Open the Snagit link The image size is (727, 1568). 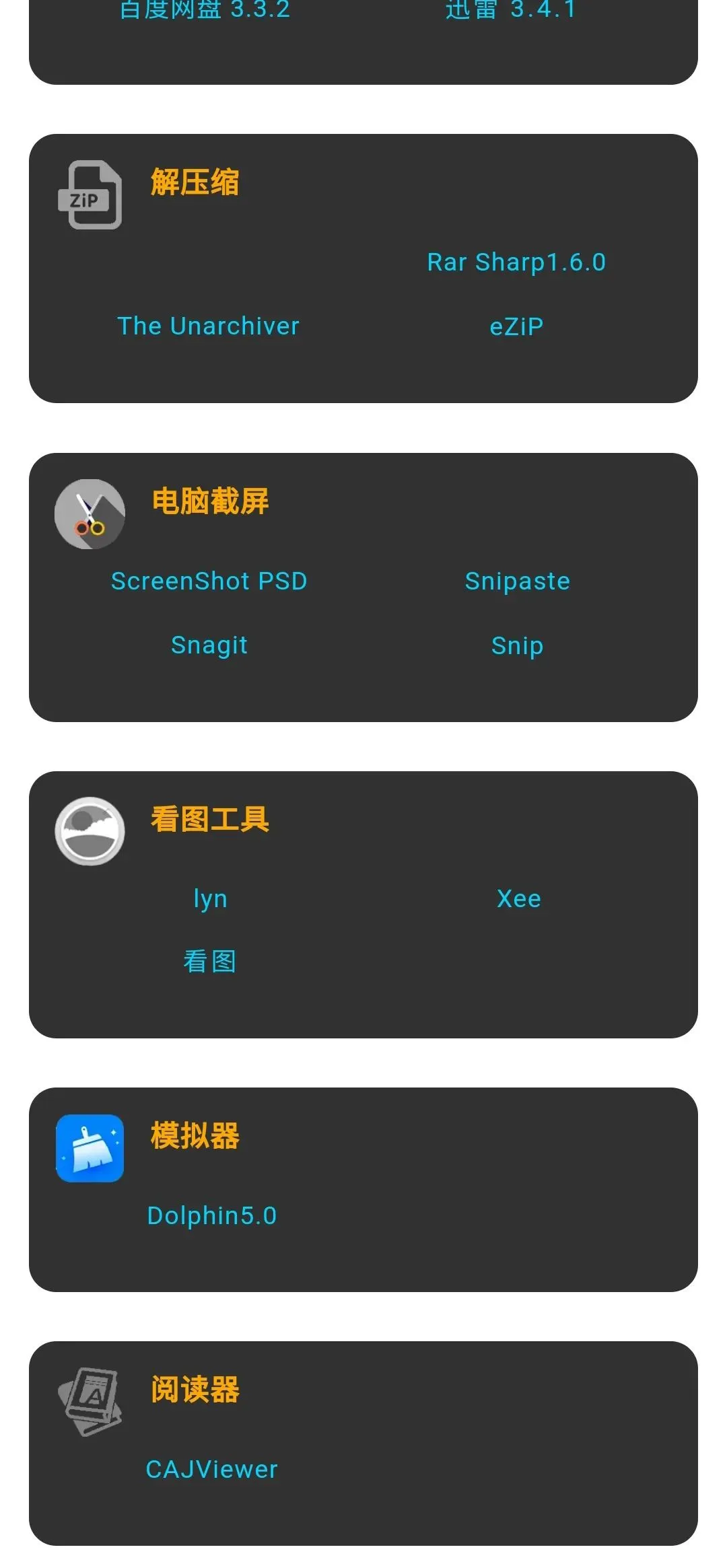pos(209,645)
